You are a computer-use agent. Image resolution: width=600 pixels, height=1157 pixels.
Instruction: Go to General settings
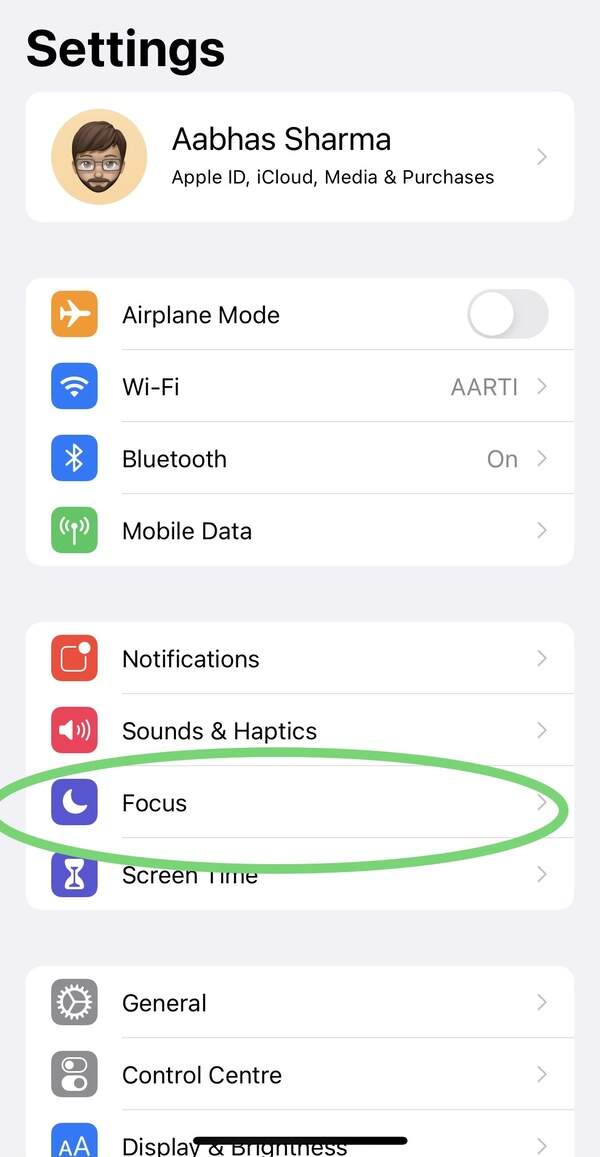(300, 1003)
